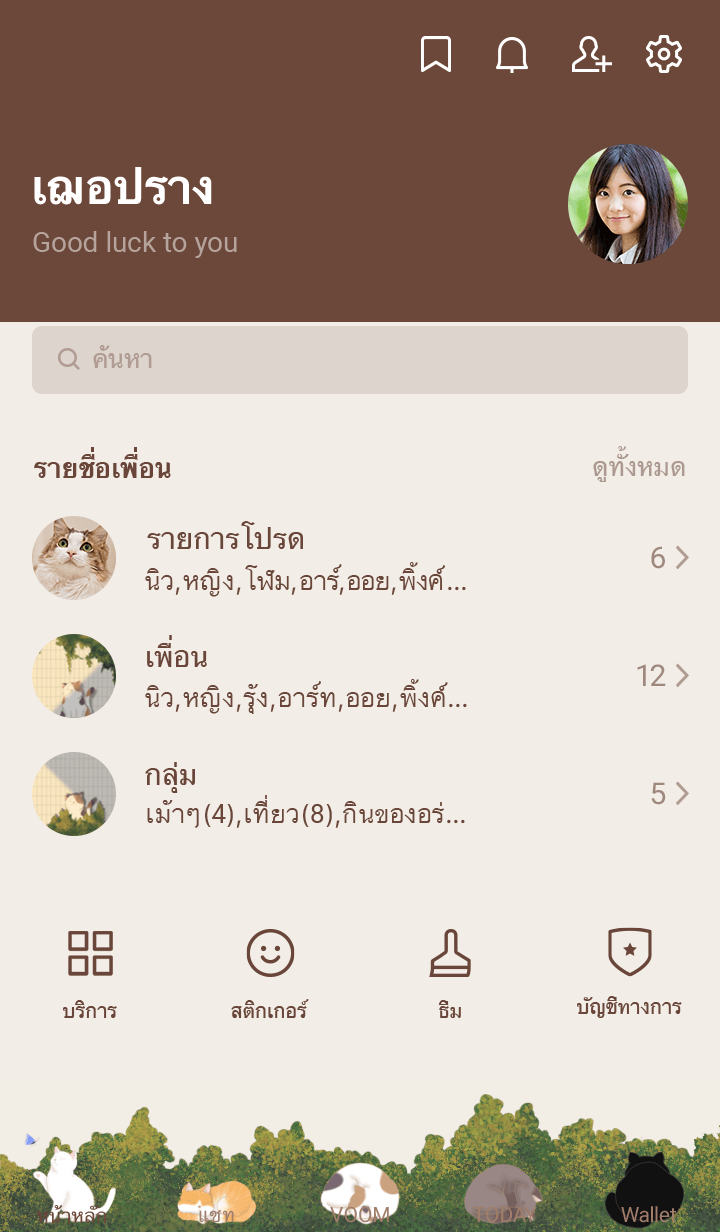
Task: Open the ธีม themes shop
Action: [x=450, y=972]
